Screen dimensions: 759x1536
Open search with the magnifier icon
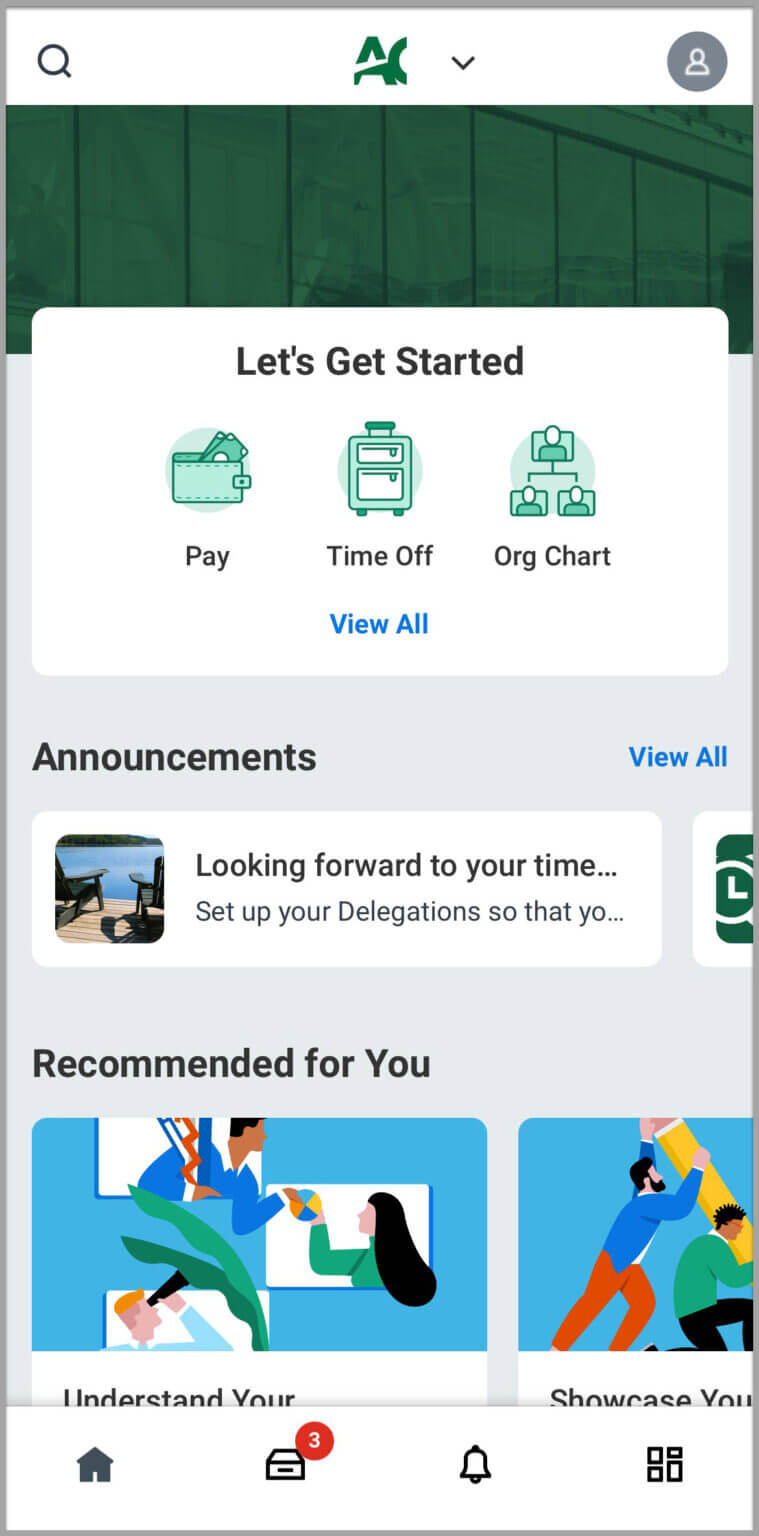point(54,61)
